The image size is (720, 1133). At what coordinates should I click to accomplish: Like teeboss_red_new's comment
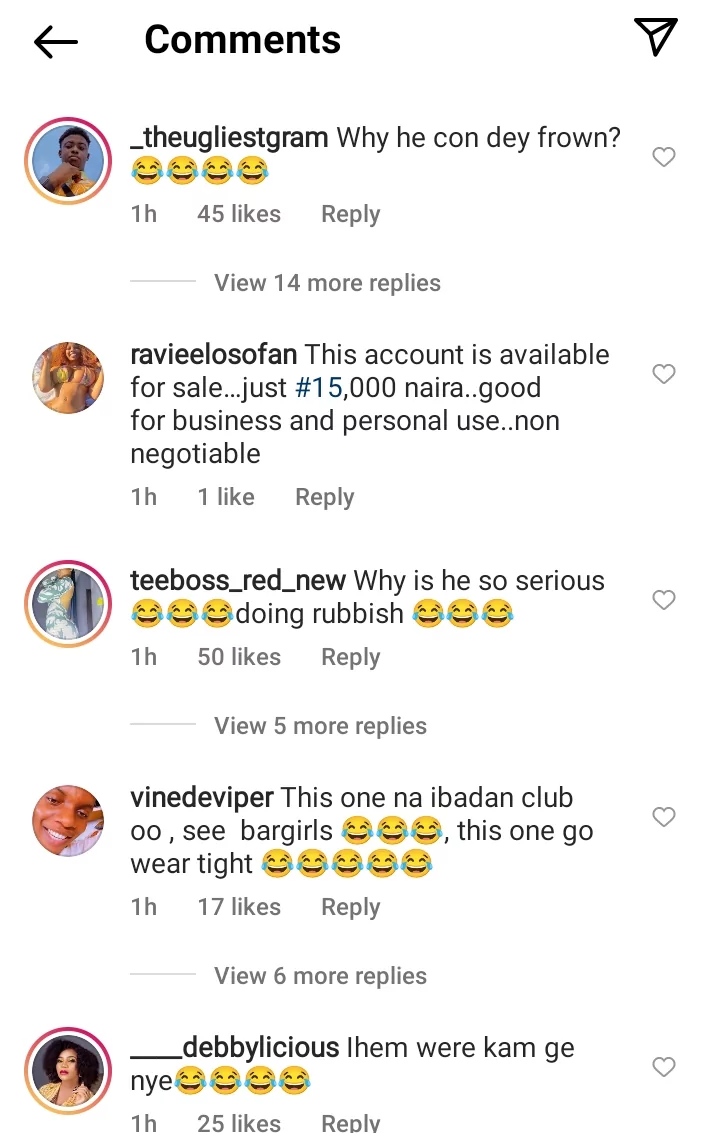[664, 600]
